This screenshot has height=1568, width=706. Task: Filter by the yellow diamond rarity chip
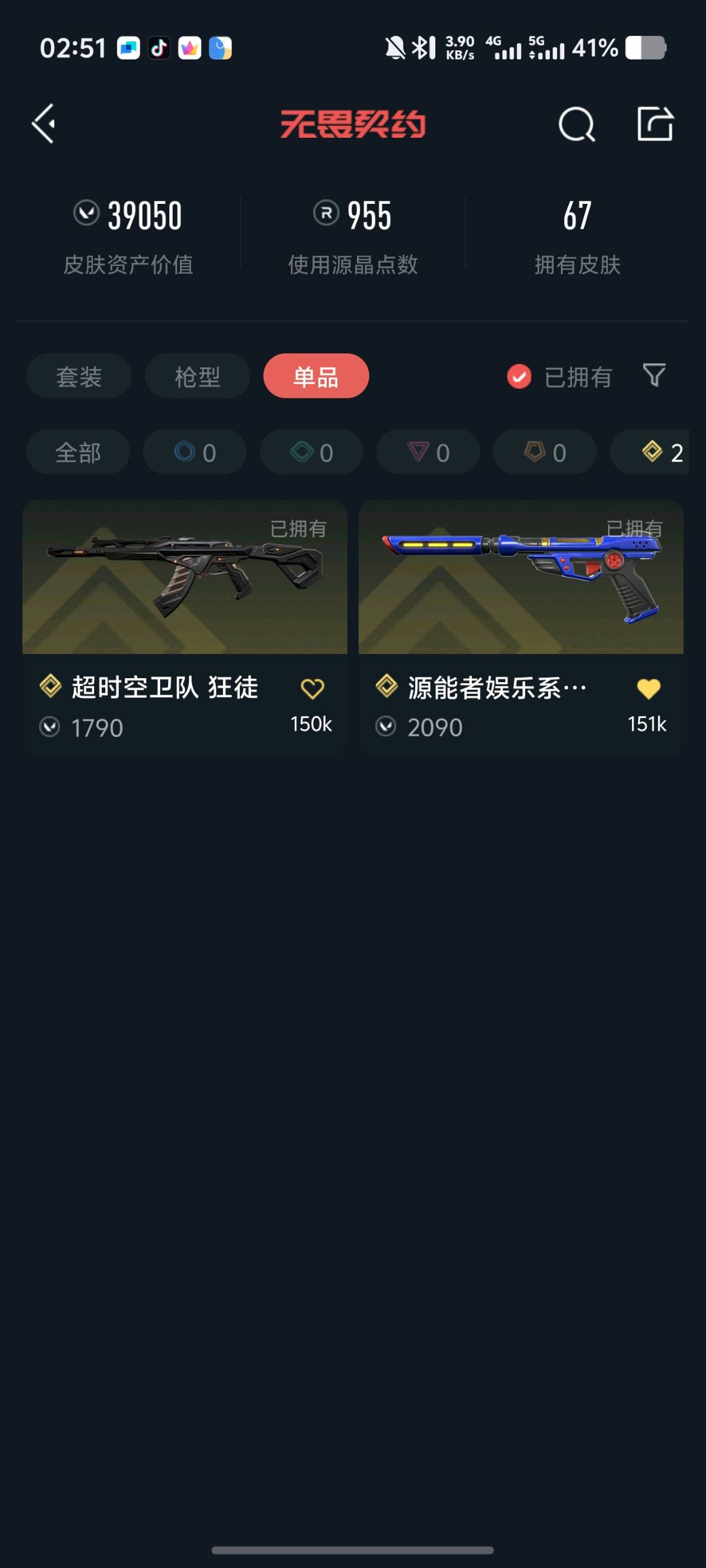(654, 452)
